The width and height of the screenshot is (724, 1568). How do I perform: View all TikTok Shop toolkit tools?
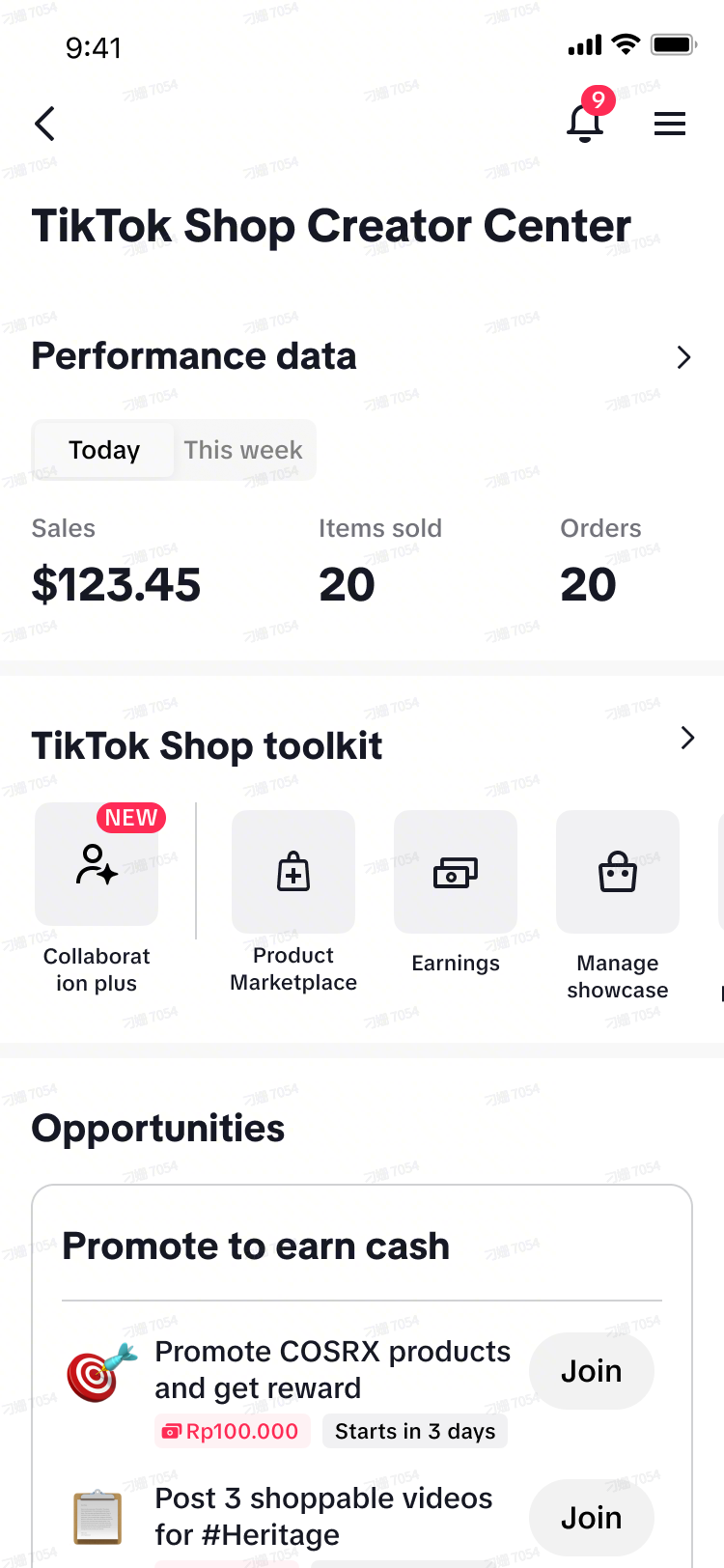[687, 739]
